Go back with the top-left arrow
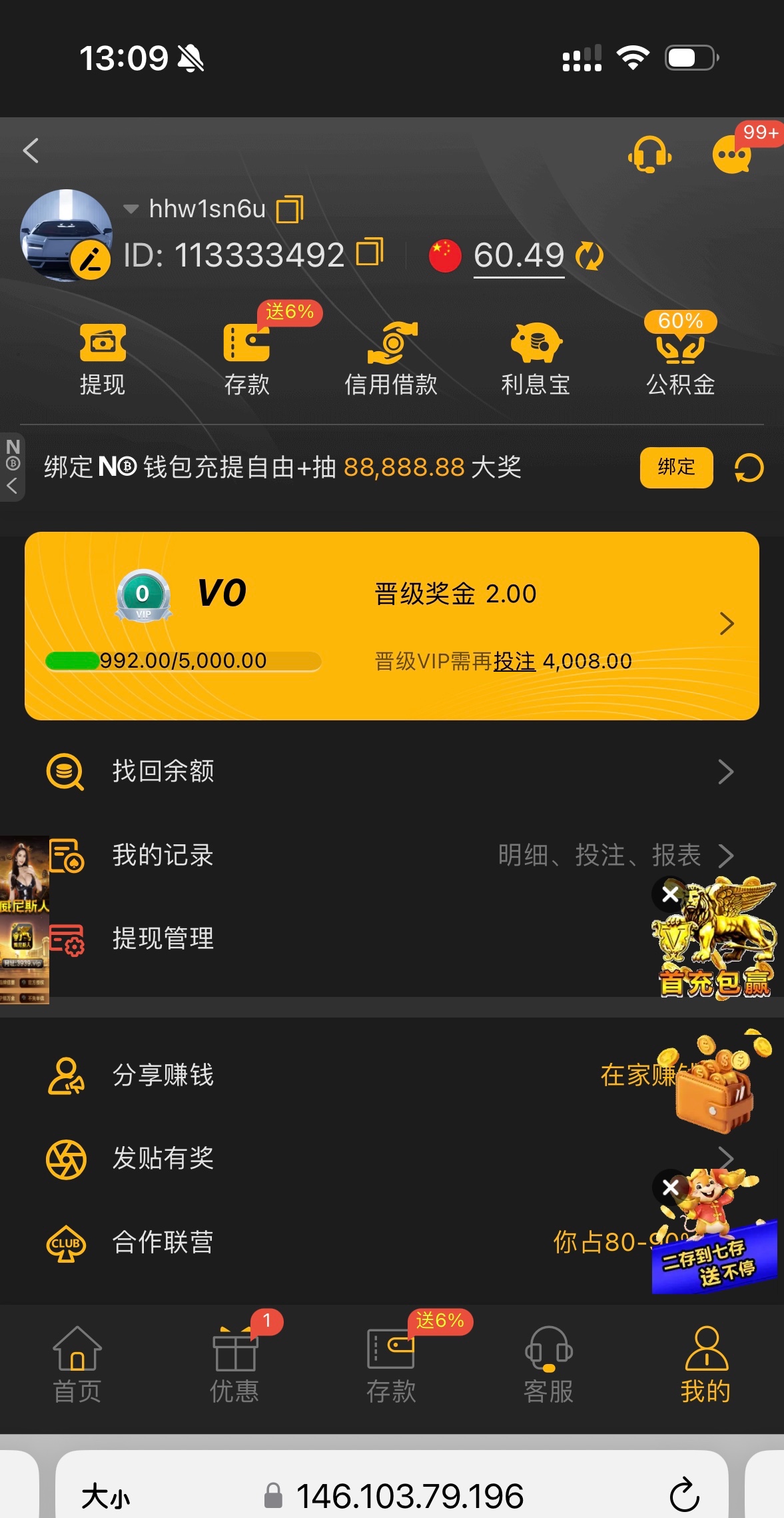The height and width of the screenshot is (1518, 784). coord(31,151)
